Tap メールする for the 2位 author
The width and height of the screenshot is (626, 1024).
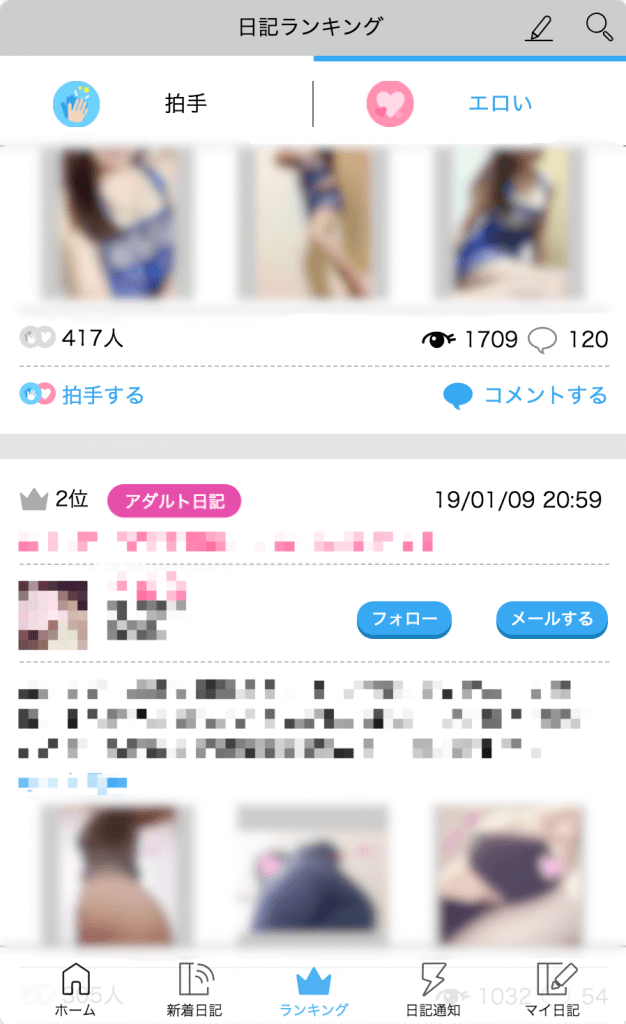coord(552,619)
